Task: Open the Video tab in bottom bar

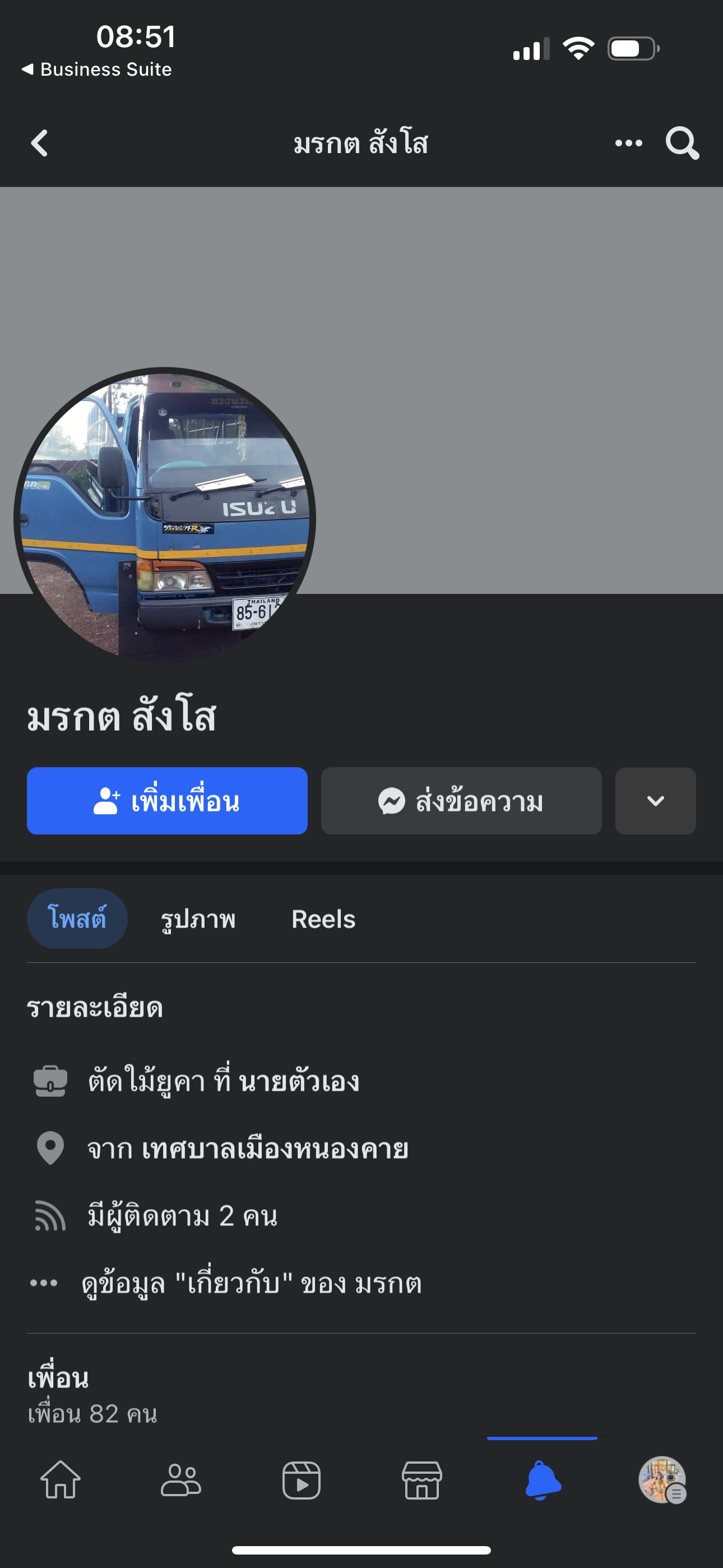Action: pos(302,1480)
